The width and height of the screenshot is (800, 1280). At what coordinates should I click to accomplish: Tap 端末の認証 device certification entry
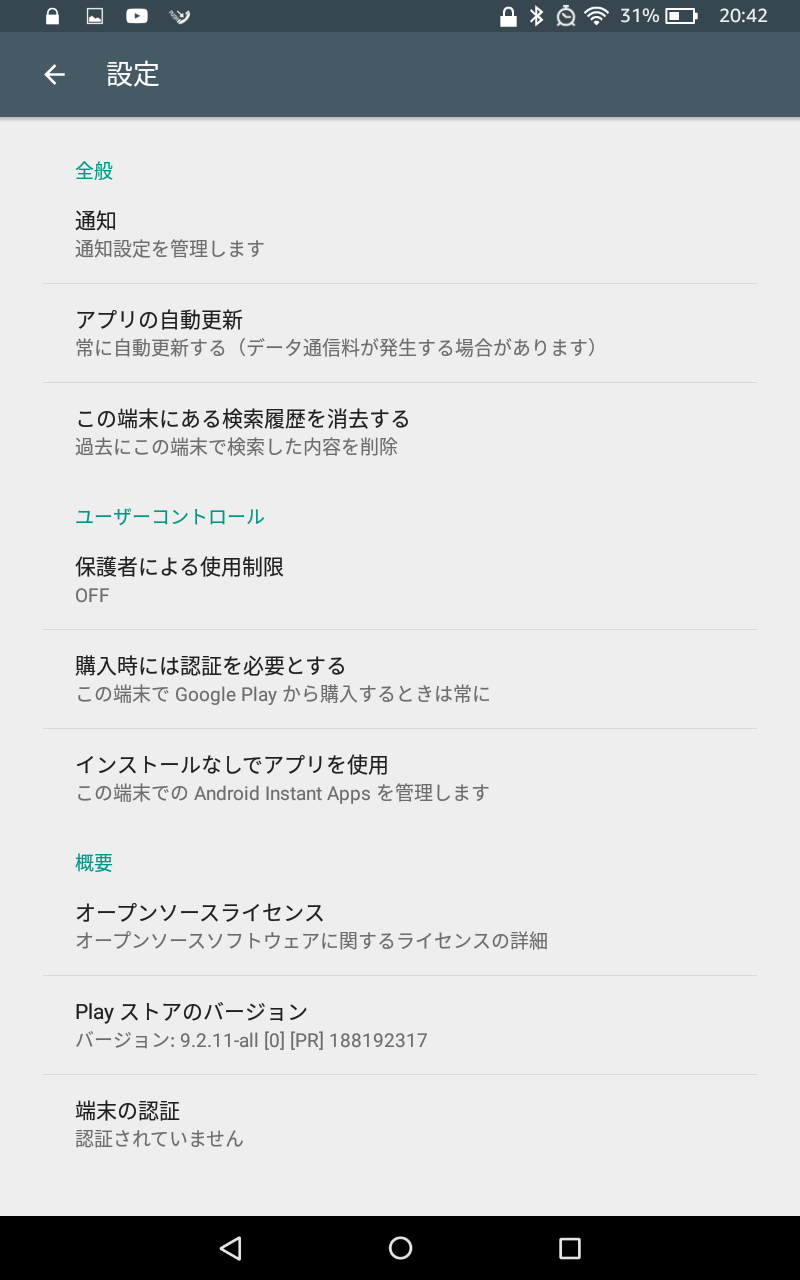coord(400,1122)
